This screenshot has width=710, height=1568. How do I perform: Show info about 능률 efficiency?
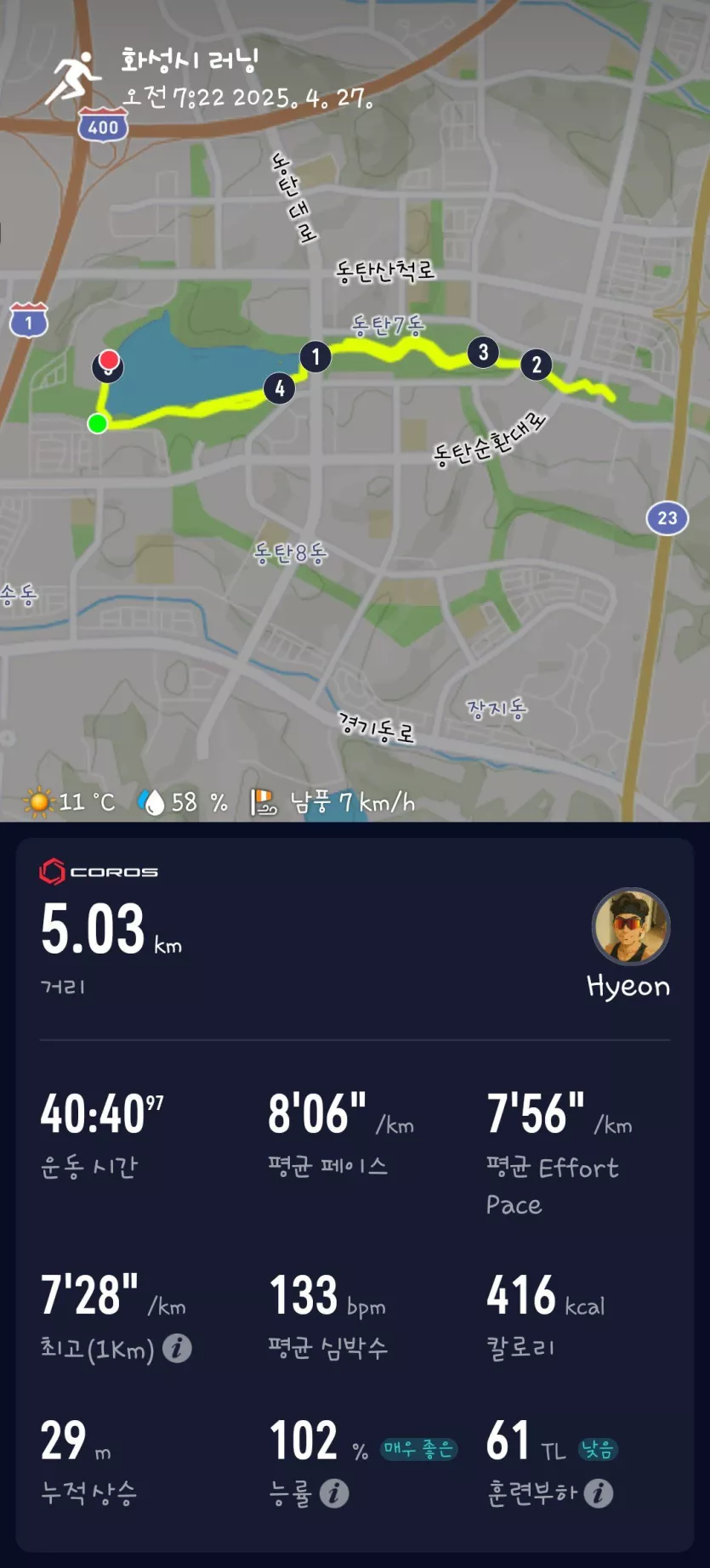point(334,1493)
